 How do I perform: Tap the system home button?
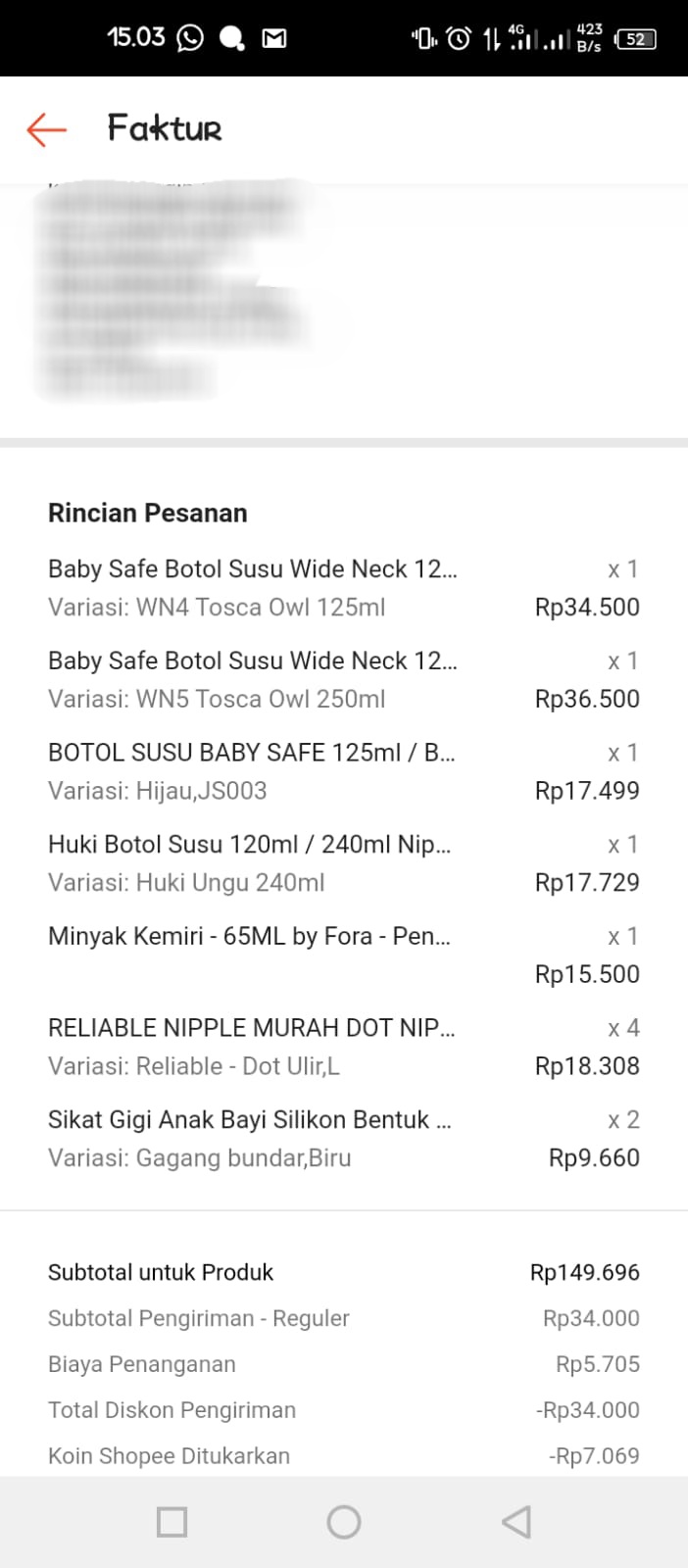[344, 1522]
